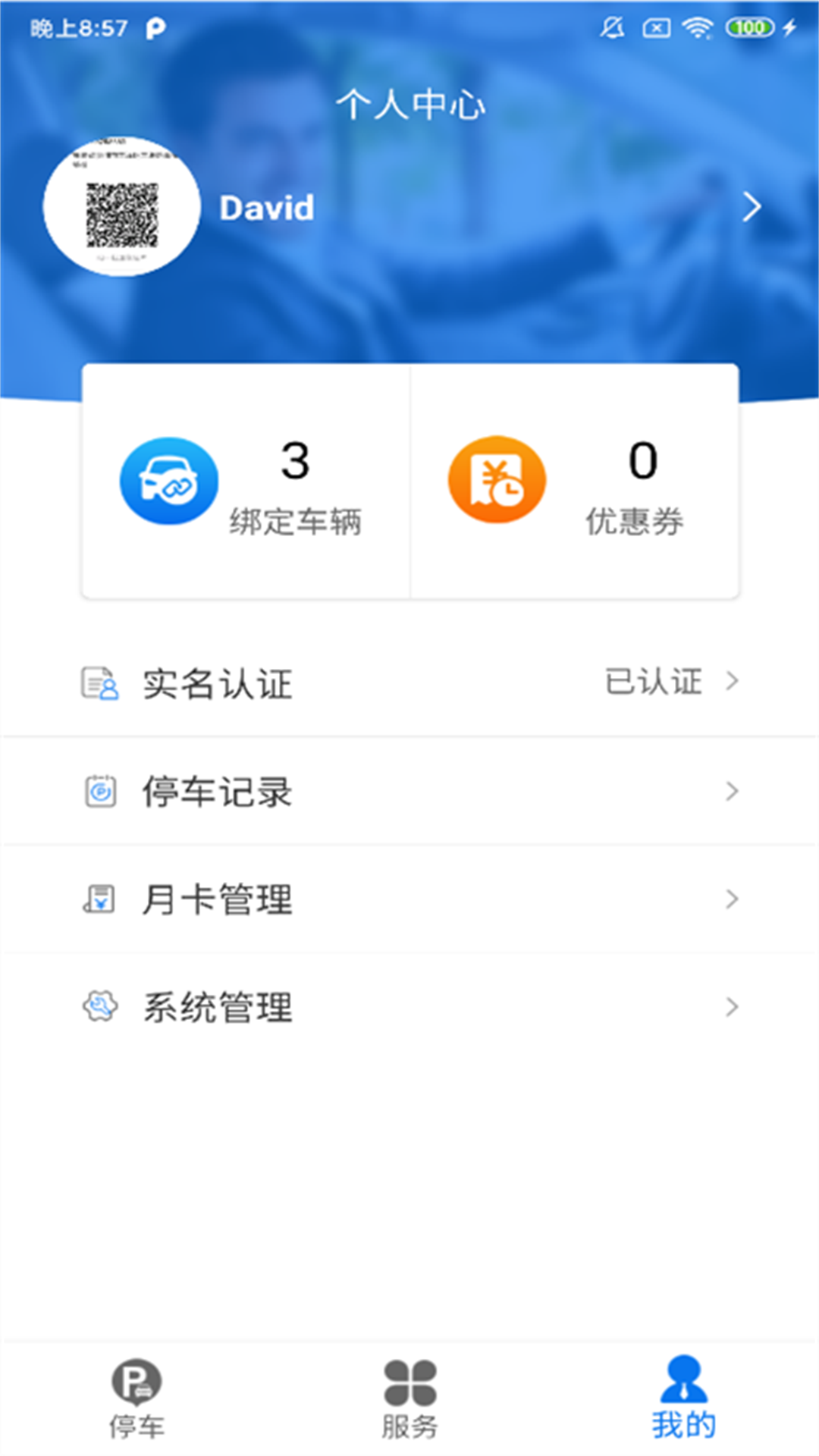The height and width of the screenshot is (1456, 819).
Task: Switch to the 停车 tab
Action: click(x=135, y=1399)
